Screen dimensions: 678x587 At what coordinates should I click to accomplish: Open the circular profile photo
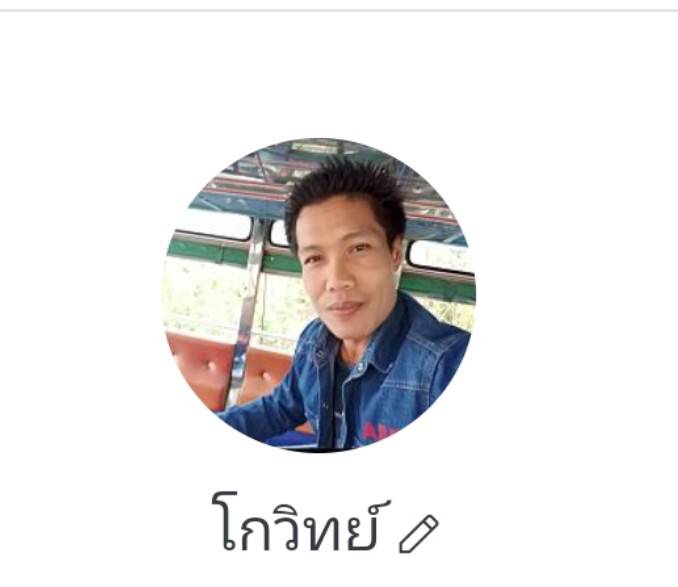pyautogui.click(x=319, y=294)
